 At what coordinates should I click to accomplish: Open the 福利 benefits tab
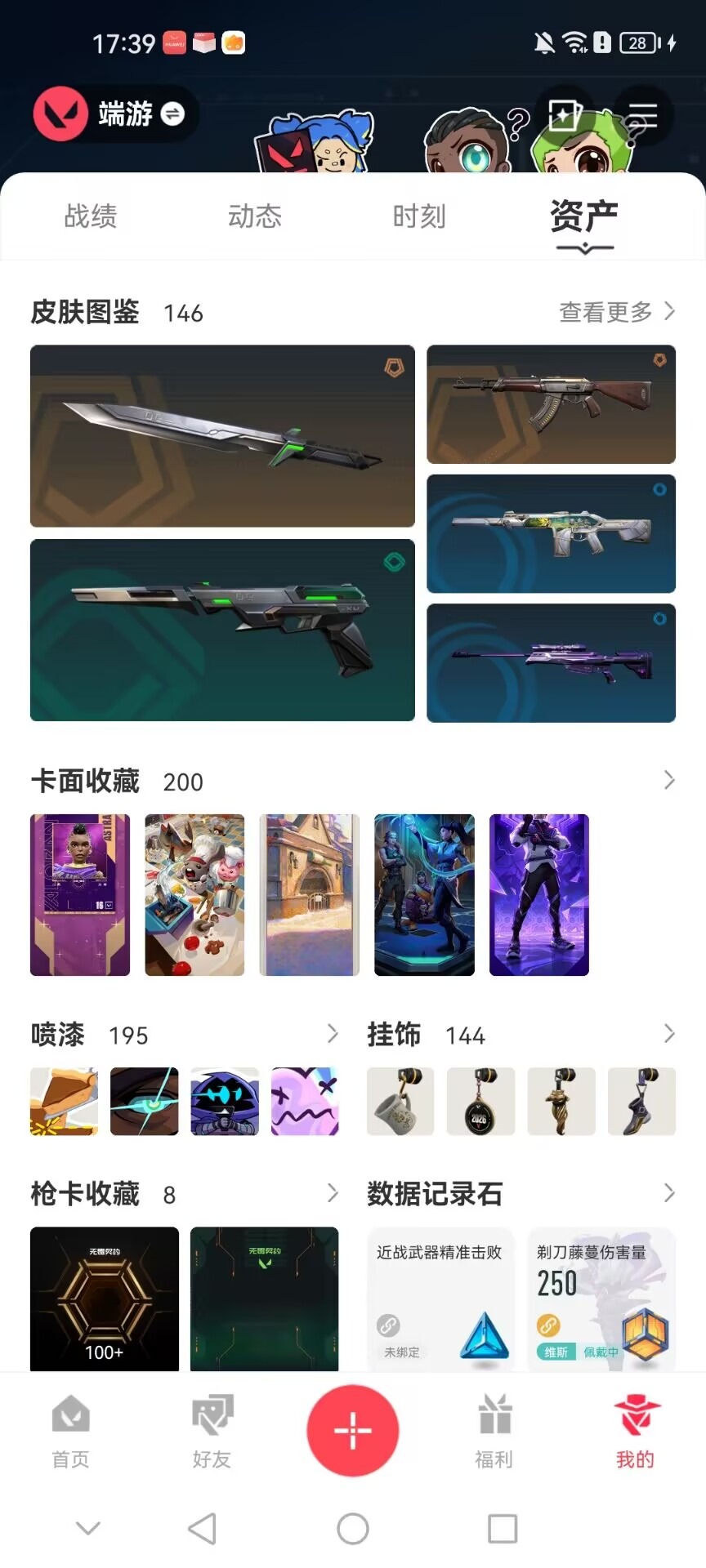point(494,1432)
